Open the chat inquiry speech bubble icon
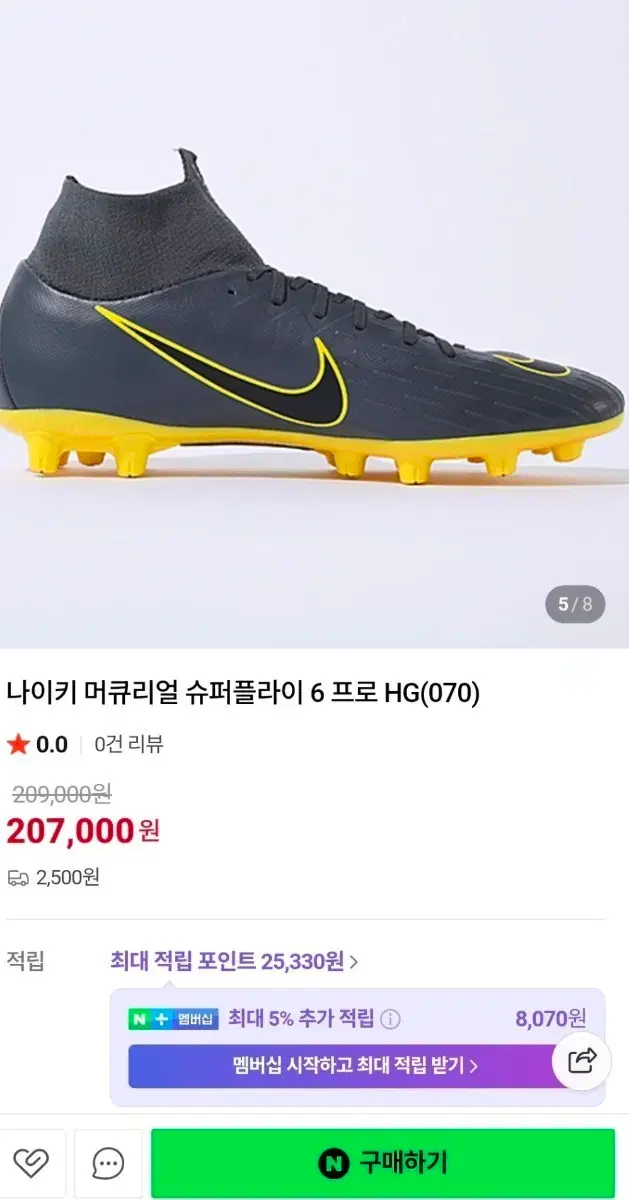Viewport: 629px width, 1200px height. (x=108, y=1163)
